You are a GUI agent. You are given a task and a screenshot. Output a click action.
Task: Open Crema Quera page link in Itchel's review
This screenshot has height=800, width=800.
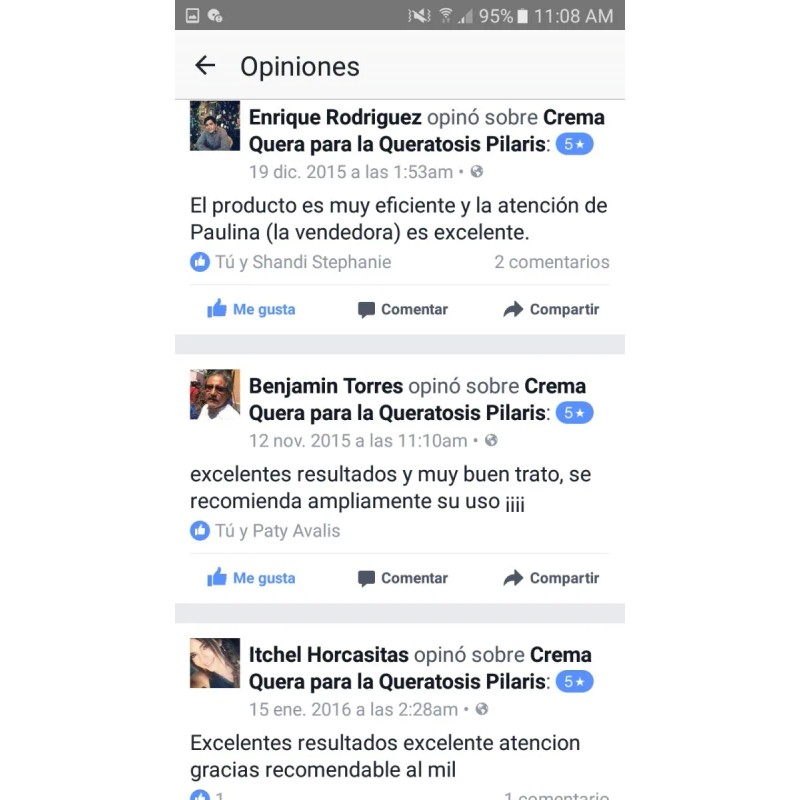pos(420,668)
